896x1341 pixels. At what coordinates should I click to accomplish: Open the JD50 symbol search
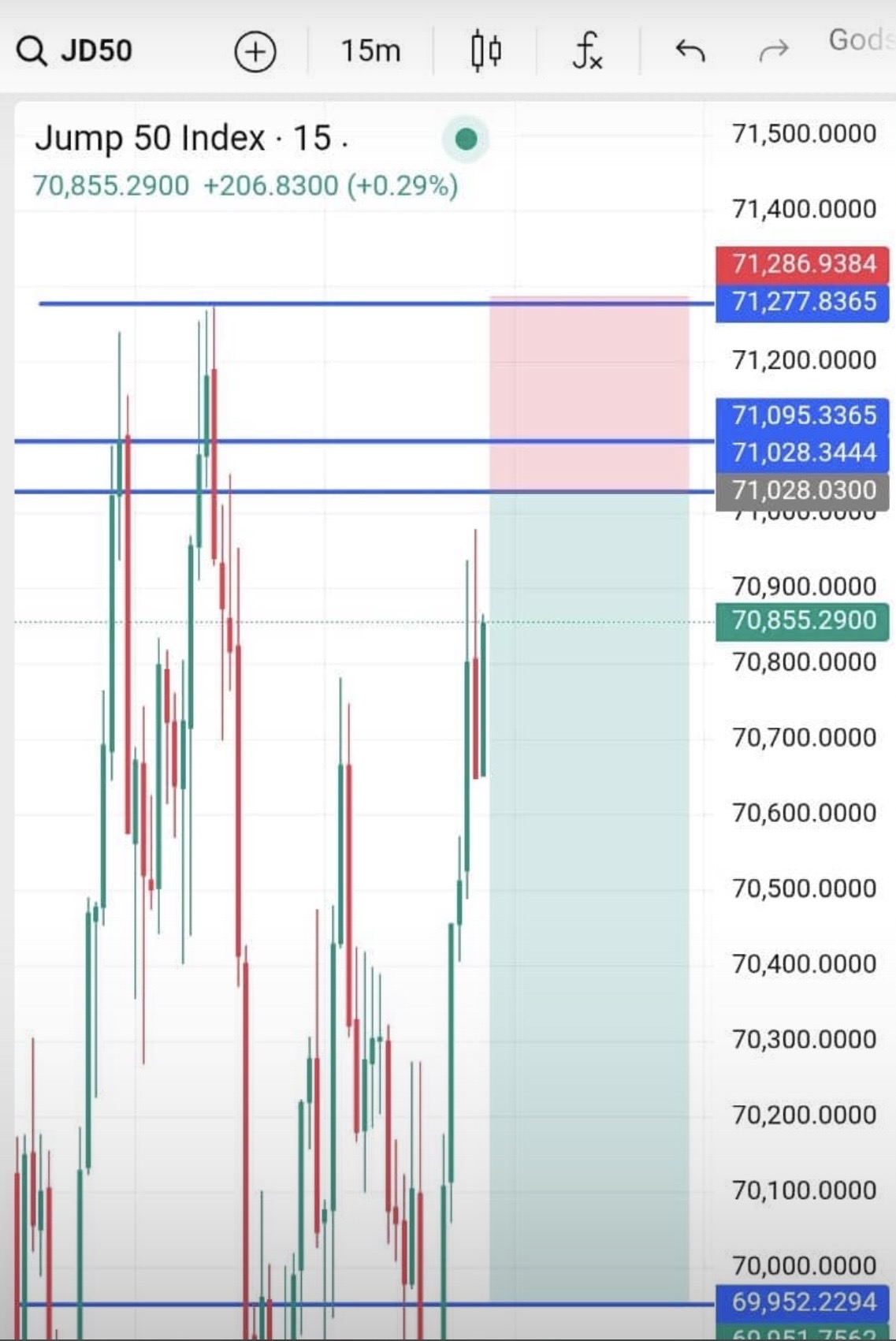coord(75,51)
